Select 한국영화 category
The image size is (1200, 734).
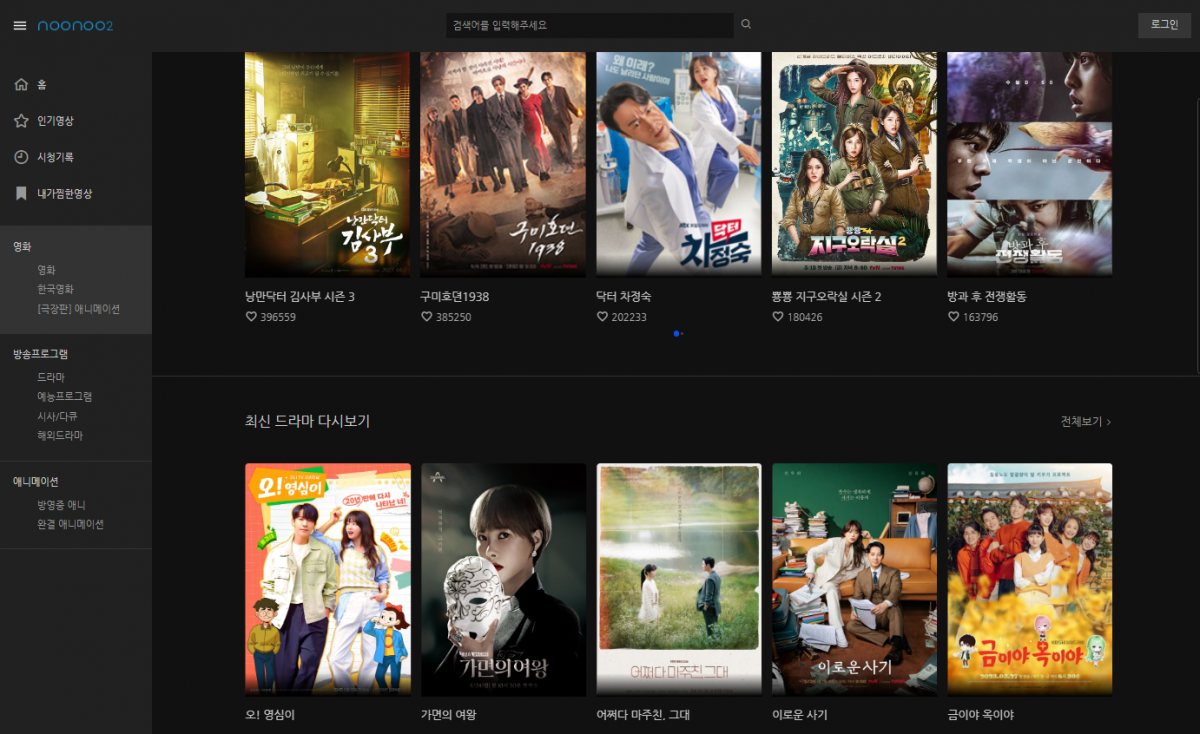(x=56, y=289)
